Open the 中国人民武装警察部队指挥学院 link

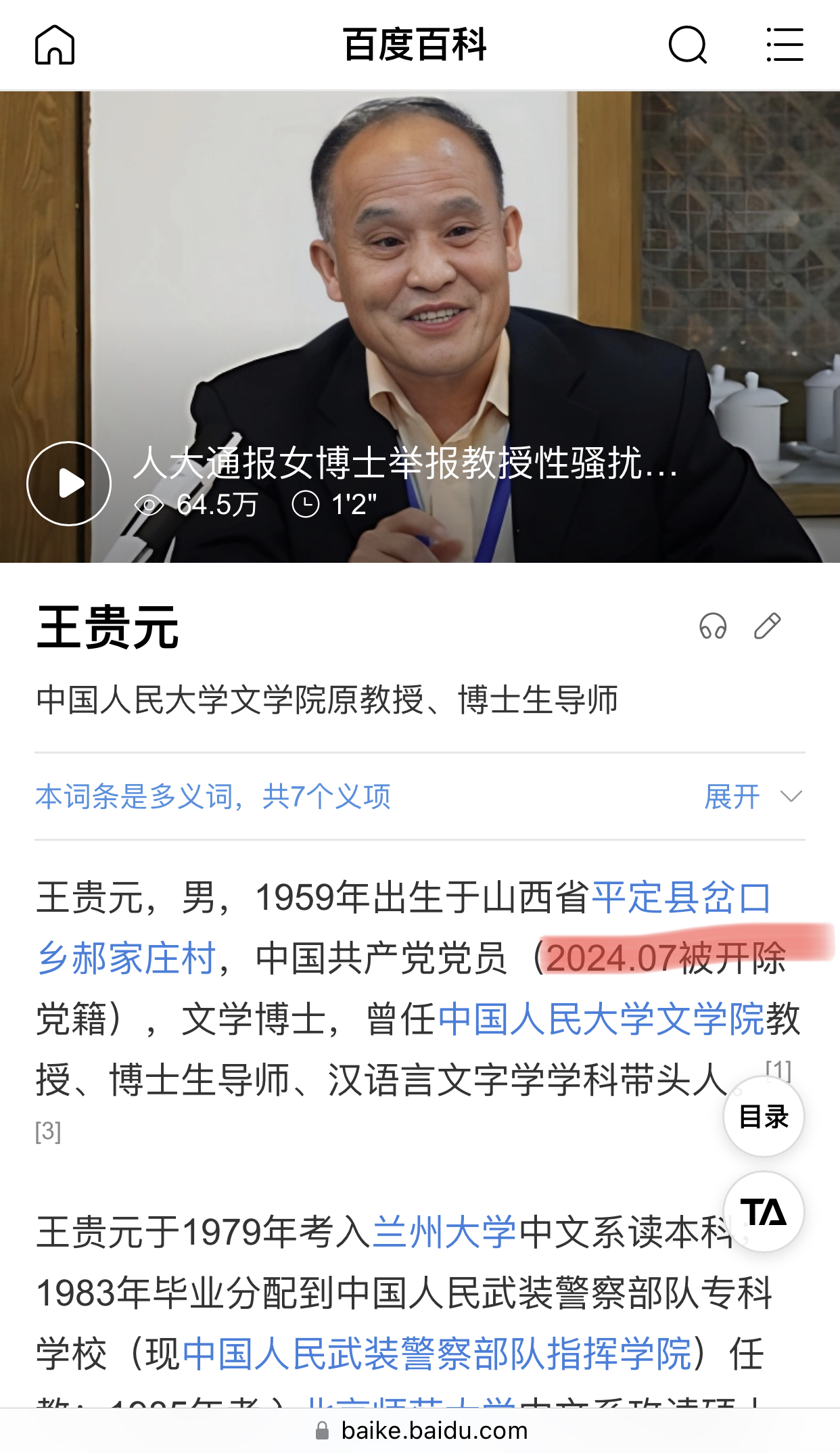[x=437, y=1354]
